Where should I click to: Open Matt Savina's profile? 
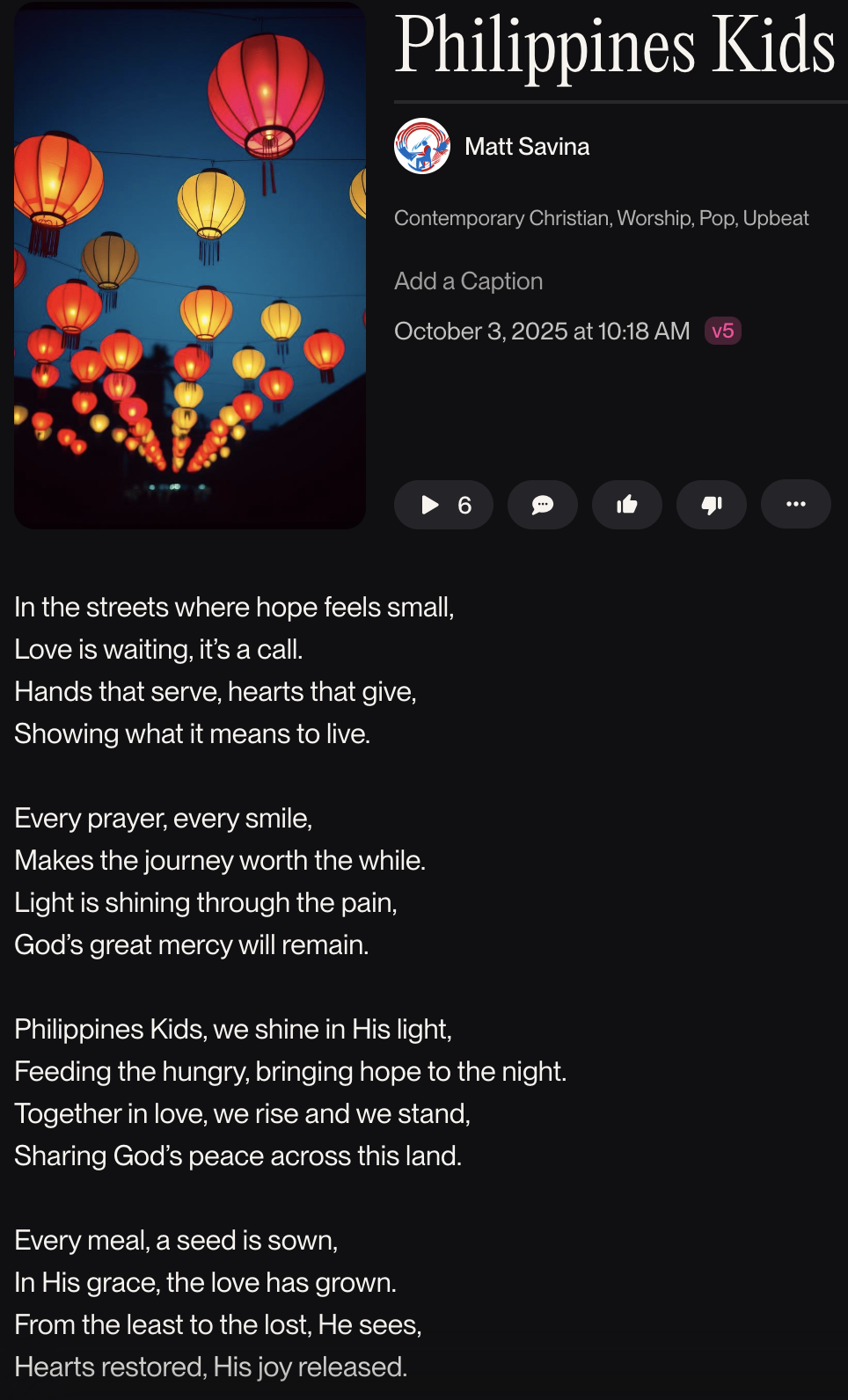click(x=526, y=147)
